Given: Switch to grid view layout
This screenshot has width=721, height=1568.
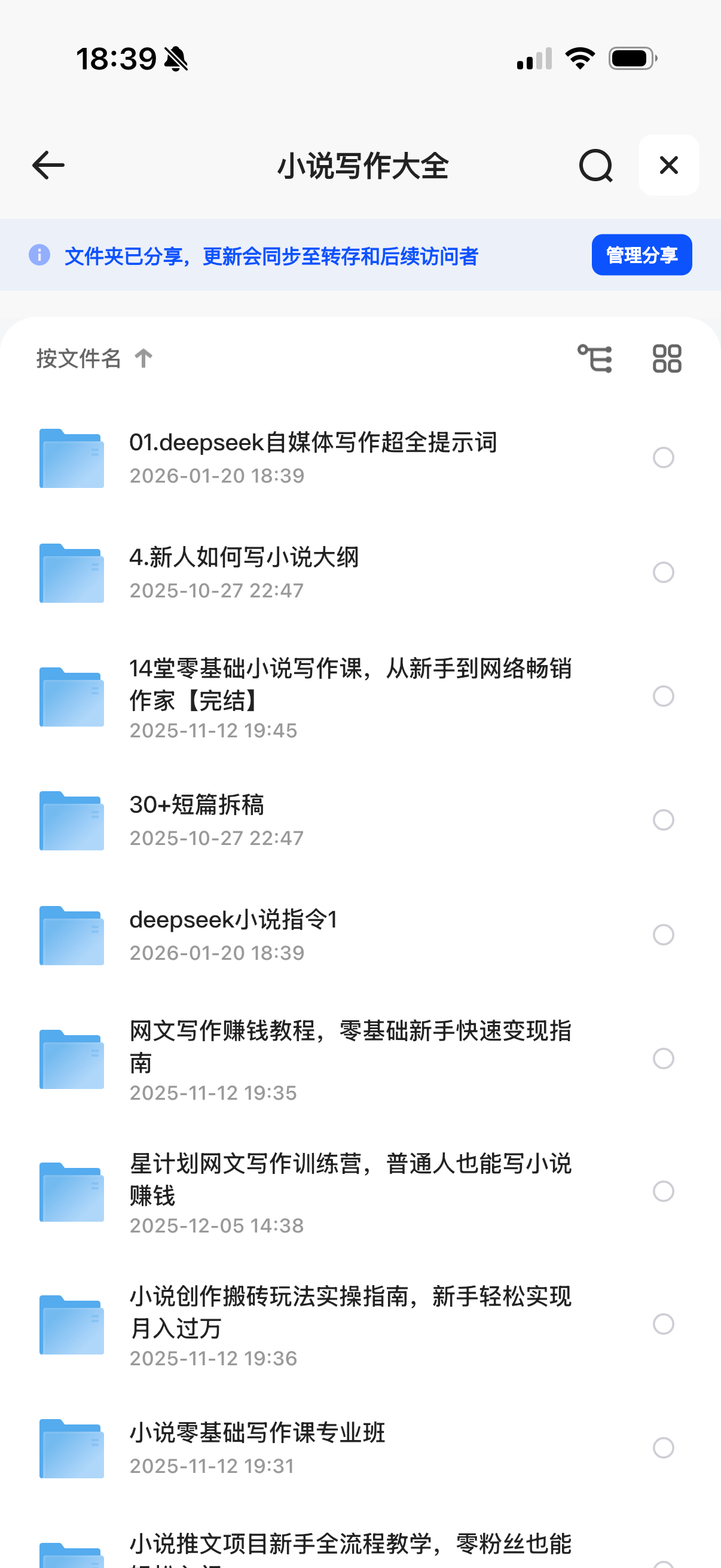Looking at the screenshot, I should coord(667,359).
